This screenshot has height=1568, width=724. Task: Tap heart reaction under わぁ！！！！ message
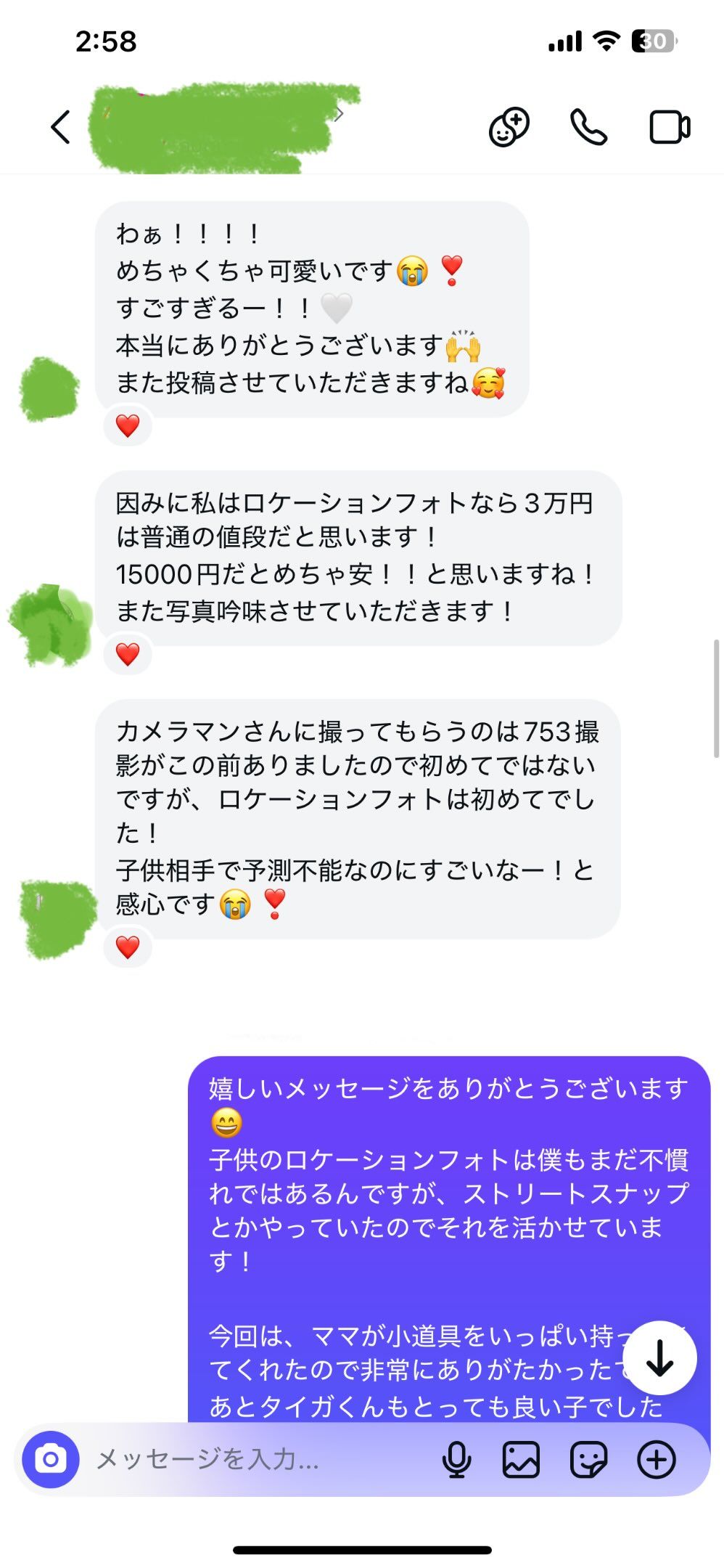(x=128, y=425)
